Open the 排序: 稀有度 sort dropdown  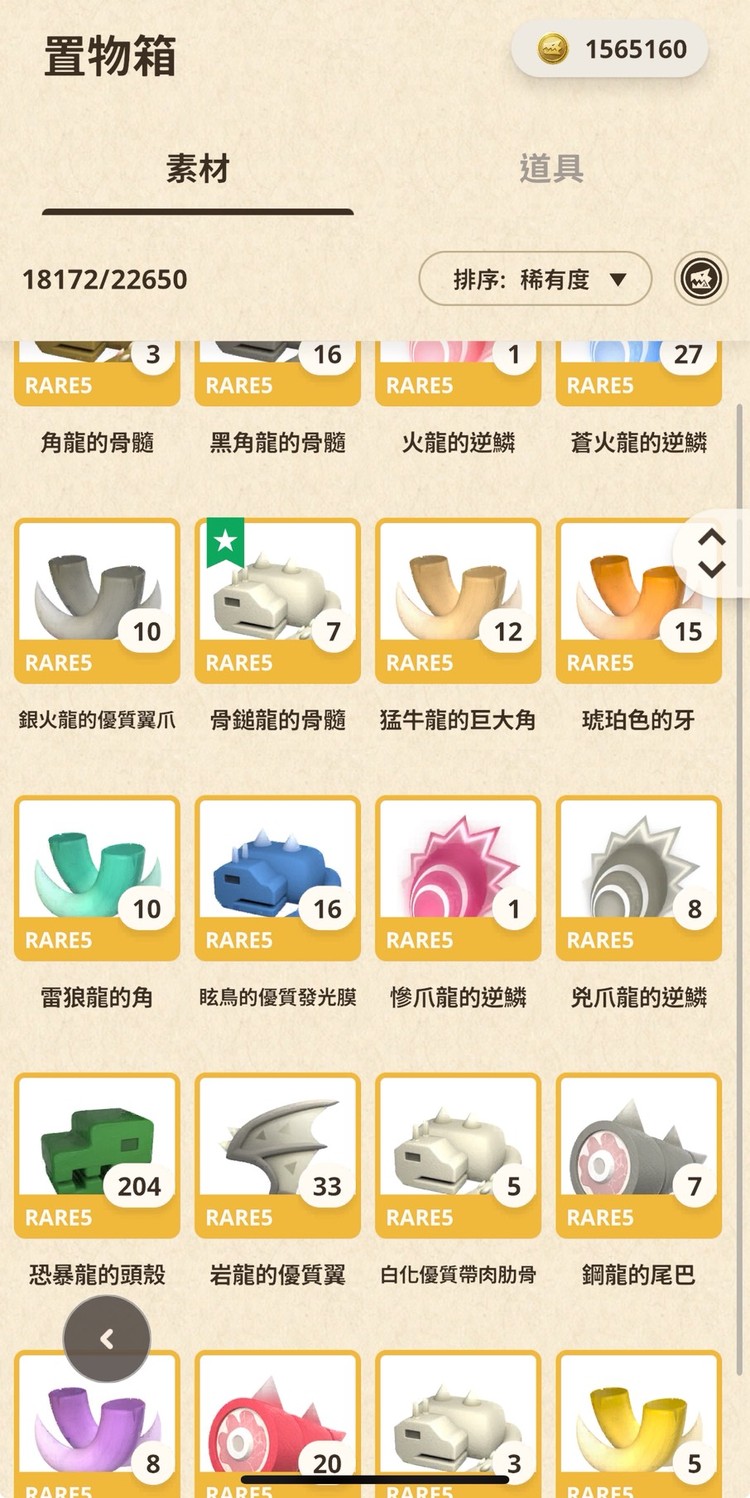(535, 279)
